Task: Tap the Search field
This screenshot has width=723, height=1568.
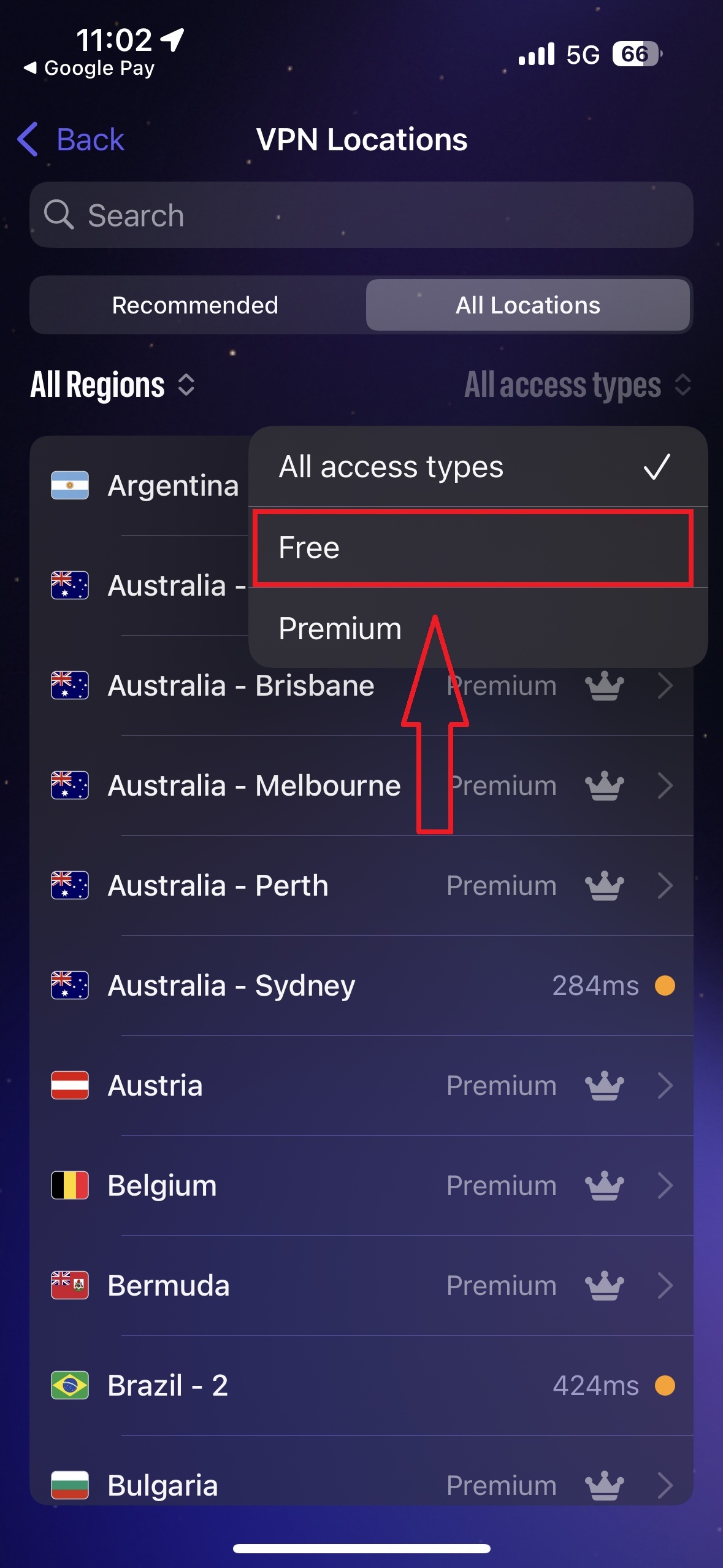Action: 361,215
